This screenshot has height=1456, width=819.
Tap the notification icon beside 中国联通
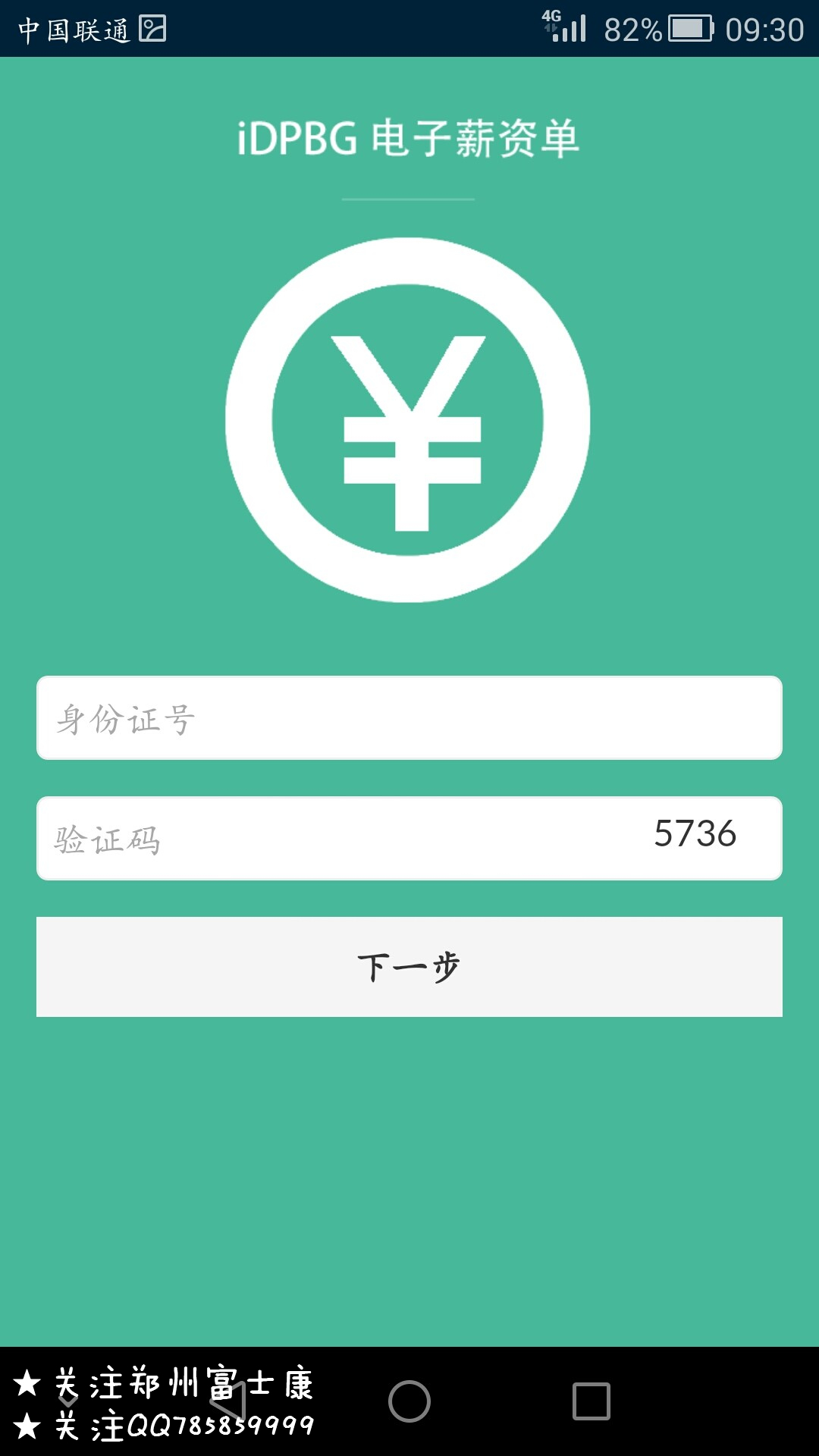coord(152,27)
